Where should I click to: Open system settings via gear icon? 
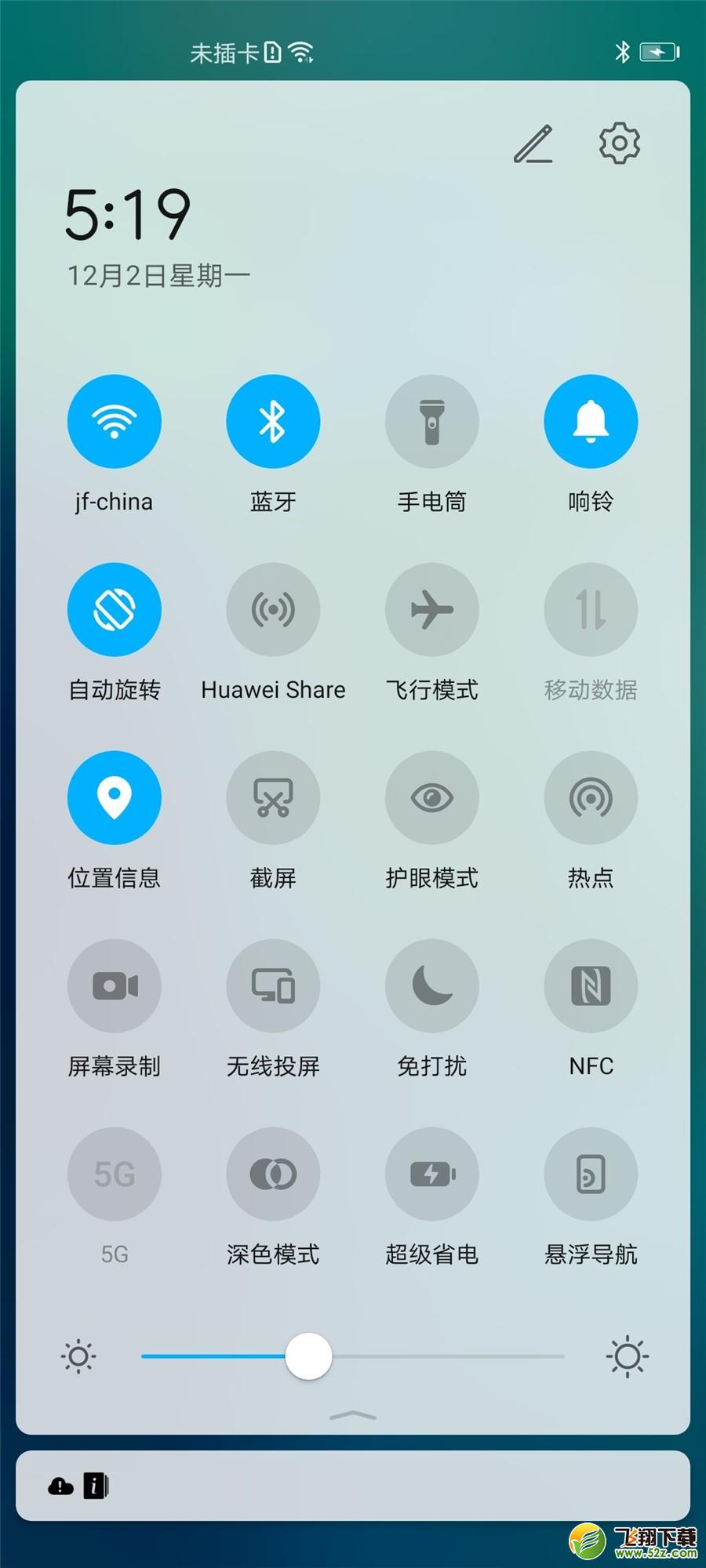(620, 144)
